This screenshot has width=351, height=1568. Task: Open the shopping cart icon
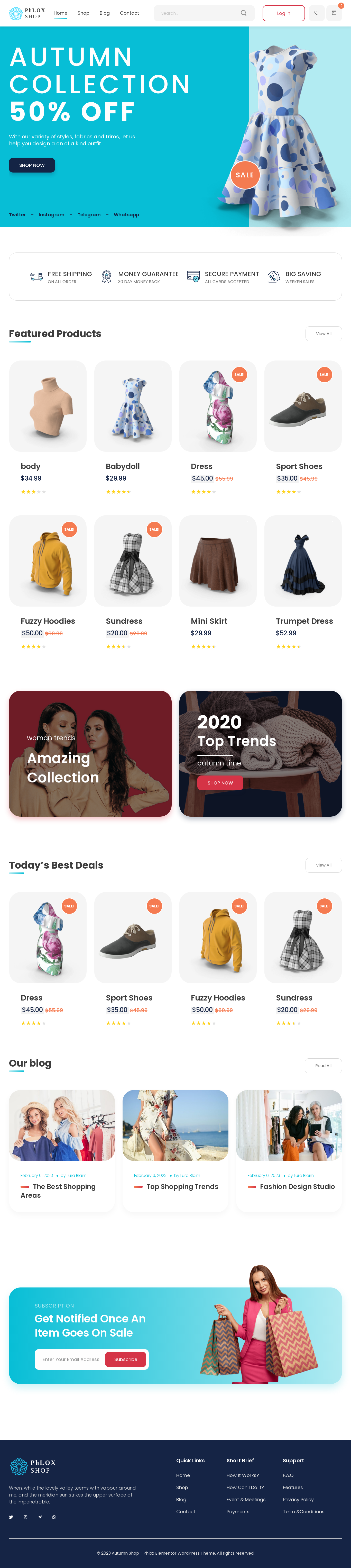pos(334,13)
